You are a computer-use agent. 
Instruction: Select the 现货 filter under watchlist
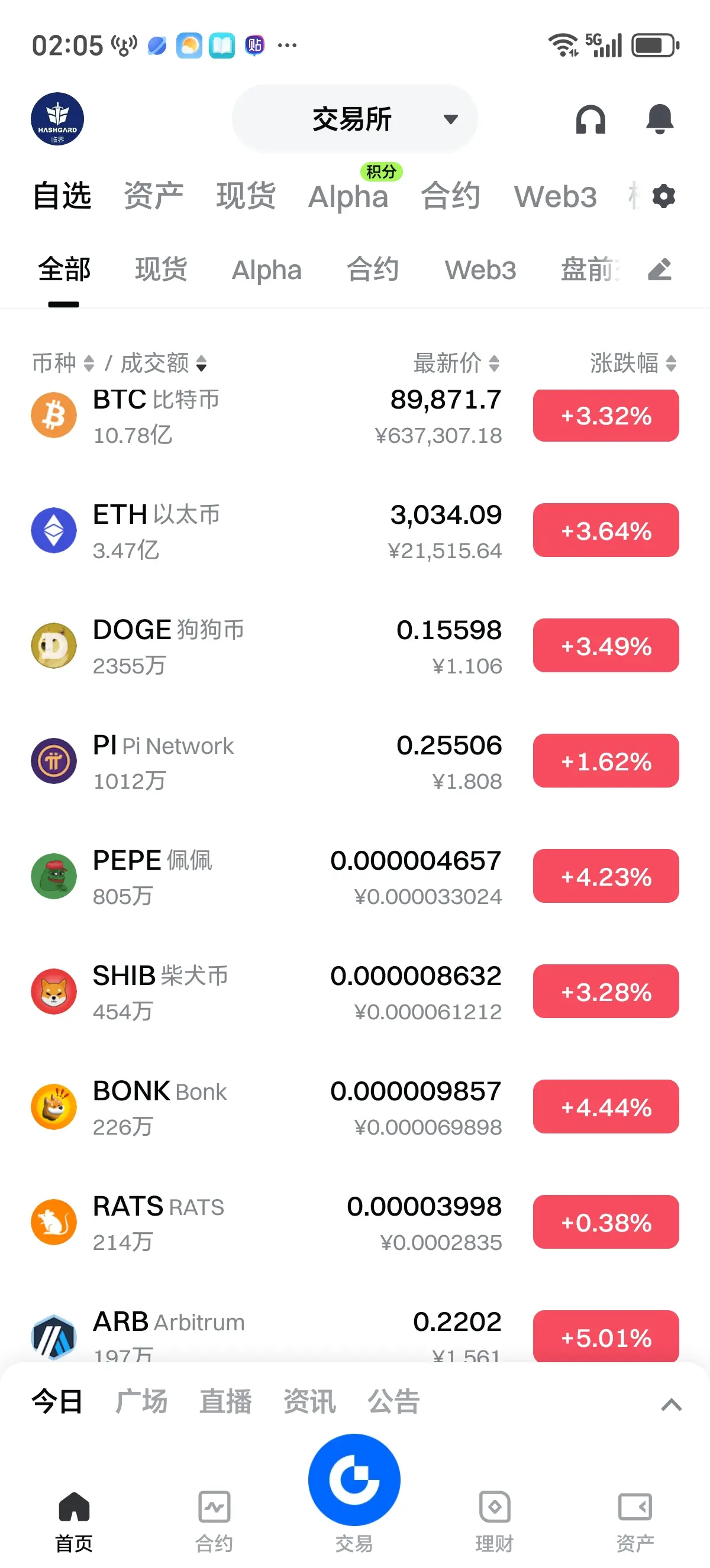point(161,270)
